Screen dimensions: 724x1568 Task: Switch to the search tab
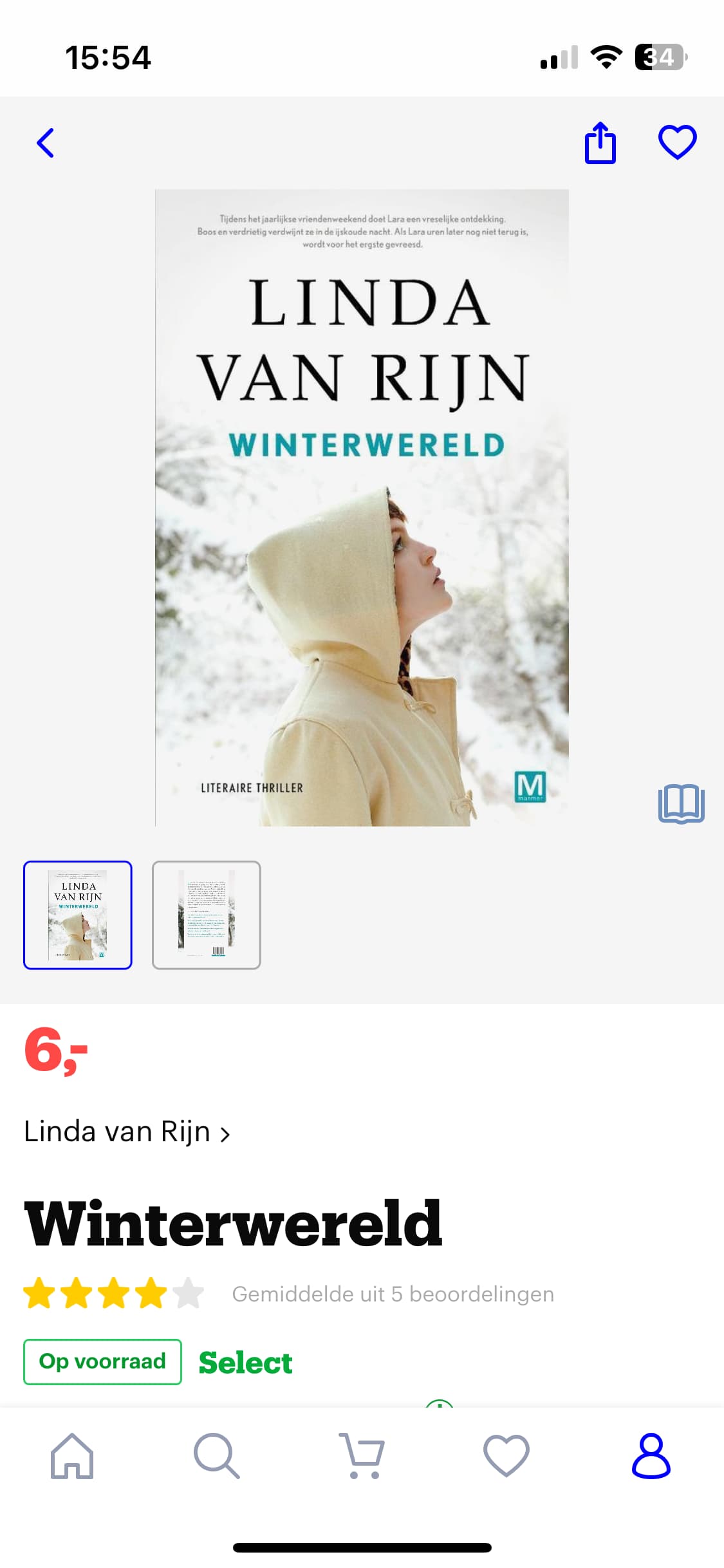pos(217,1456)
